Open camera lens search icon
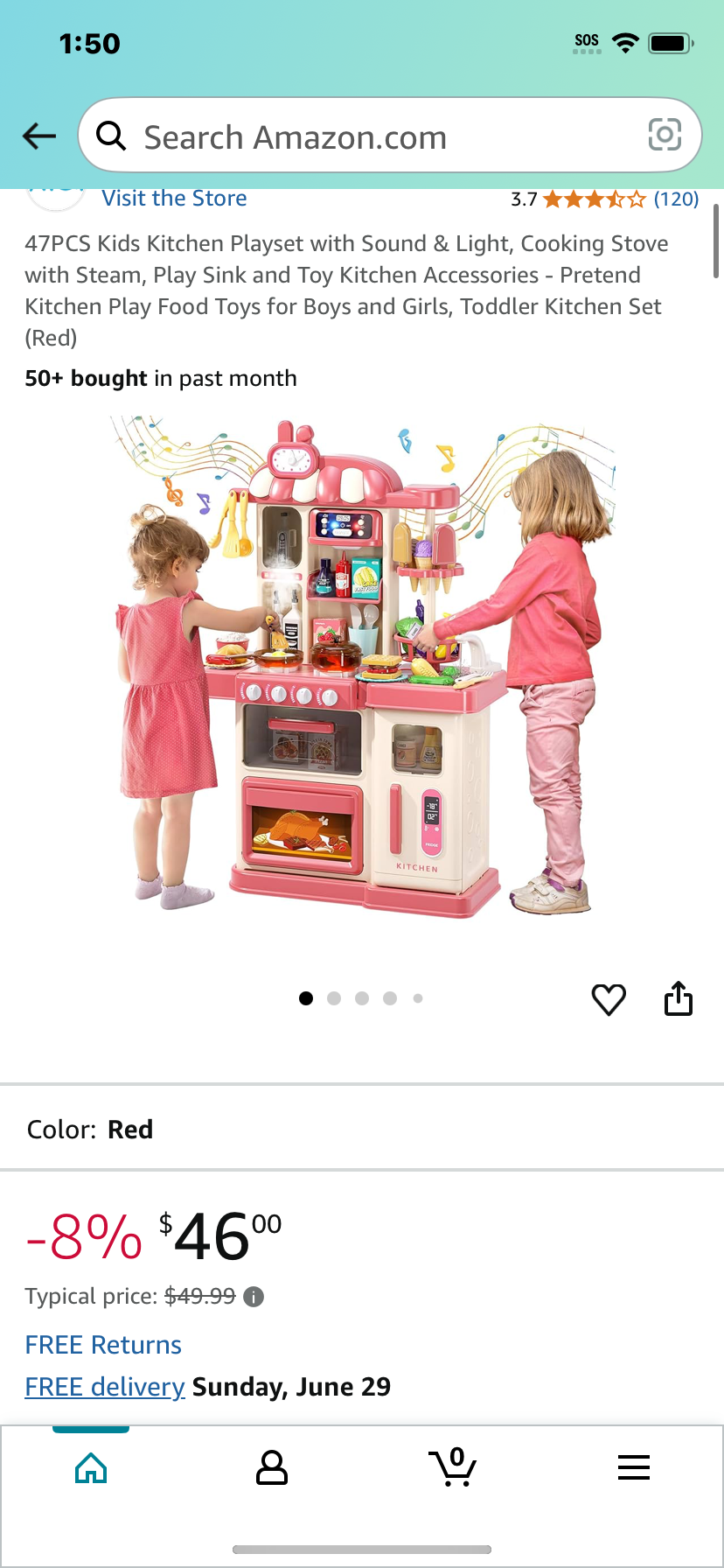 click(665, 135)
